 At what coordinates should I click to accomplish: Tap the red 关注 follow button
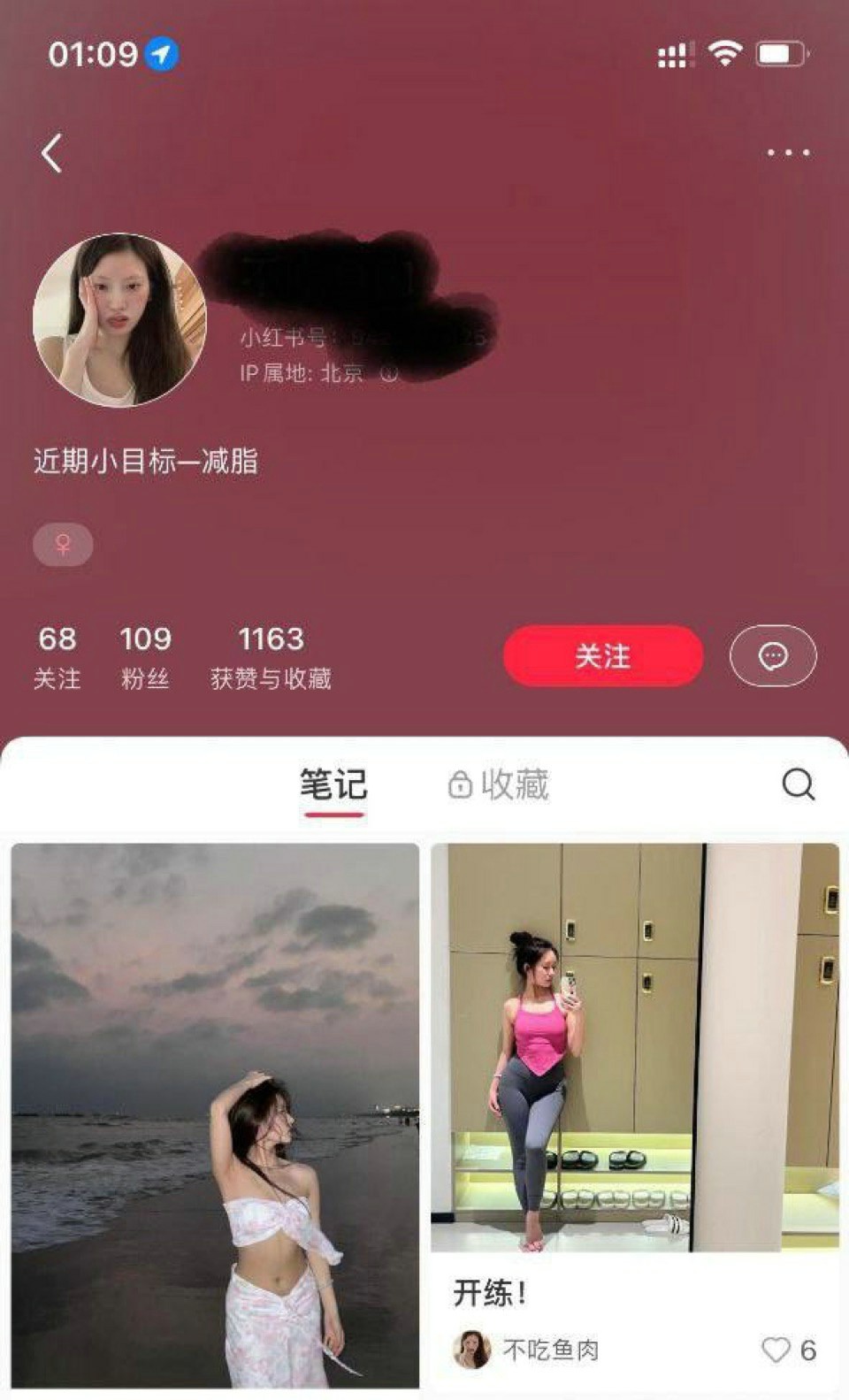(602, 656)
